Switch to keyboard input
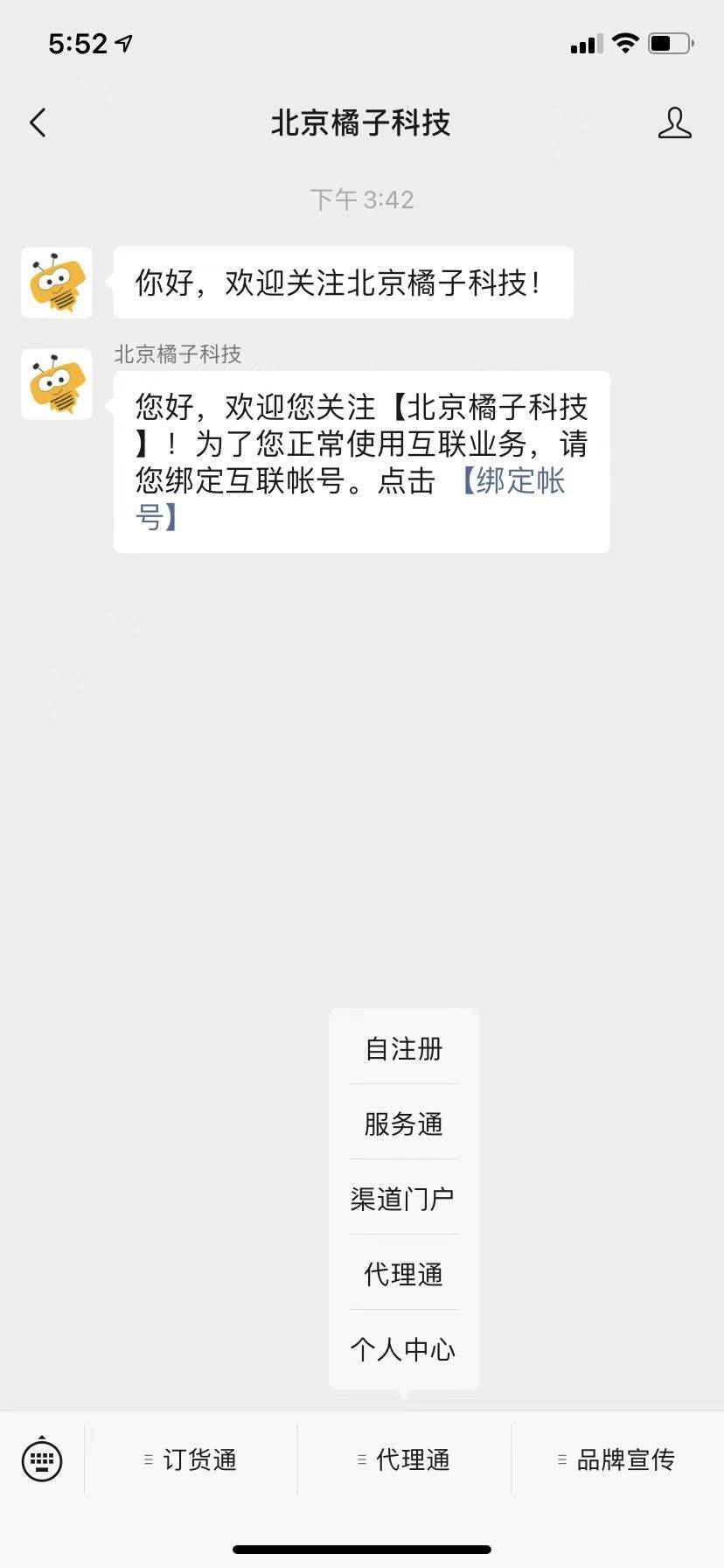724x1568 pixels. (42, 1459)
